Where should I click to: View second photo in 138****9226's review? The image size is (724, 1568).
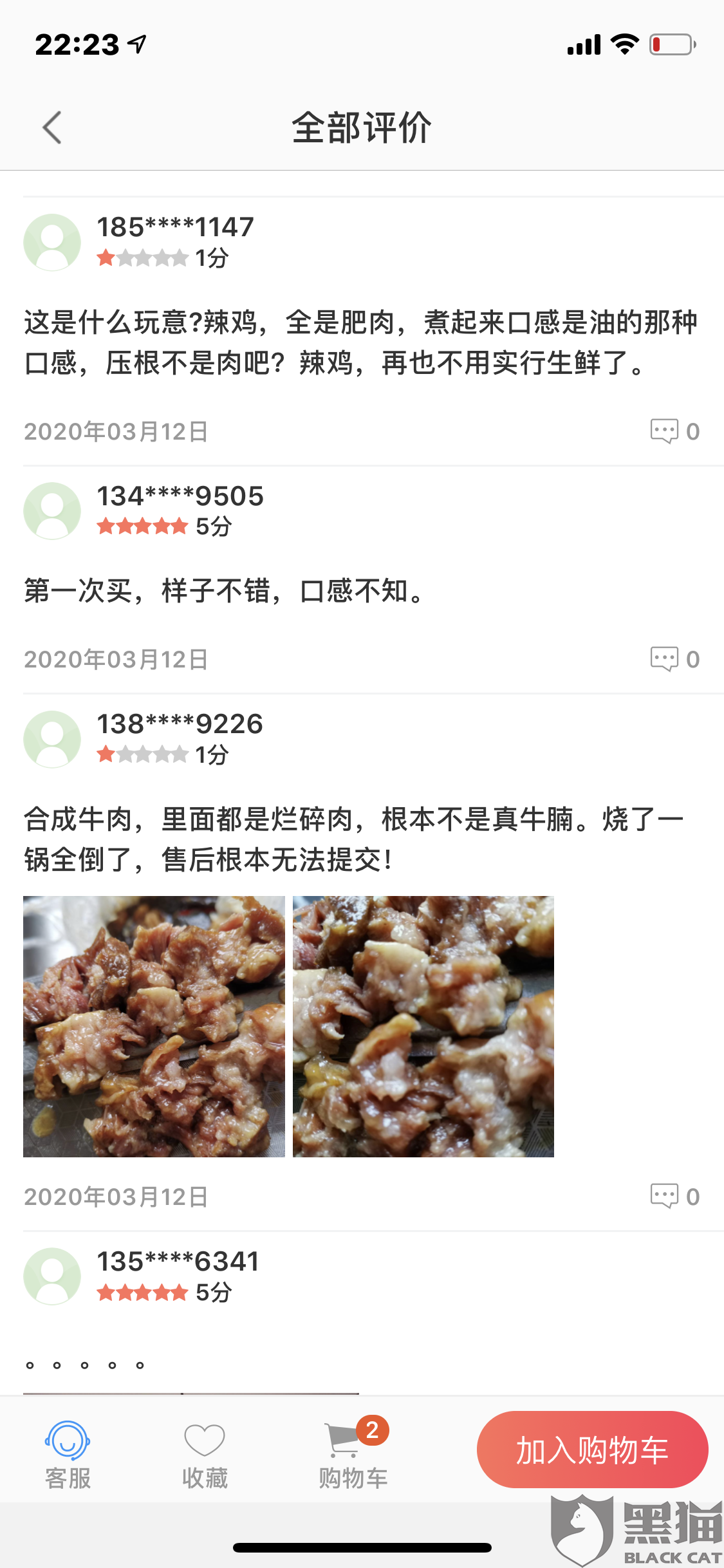coord(423,1026)
